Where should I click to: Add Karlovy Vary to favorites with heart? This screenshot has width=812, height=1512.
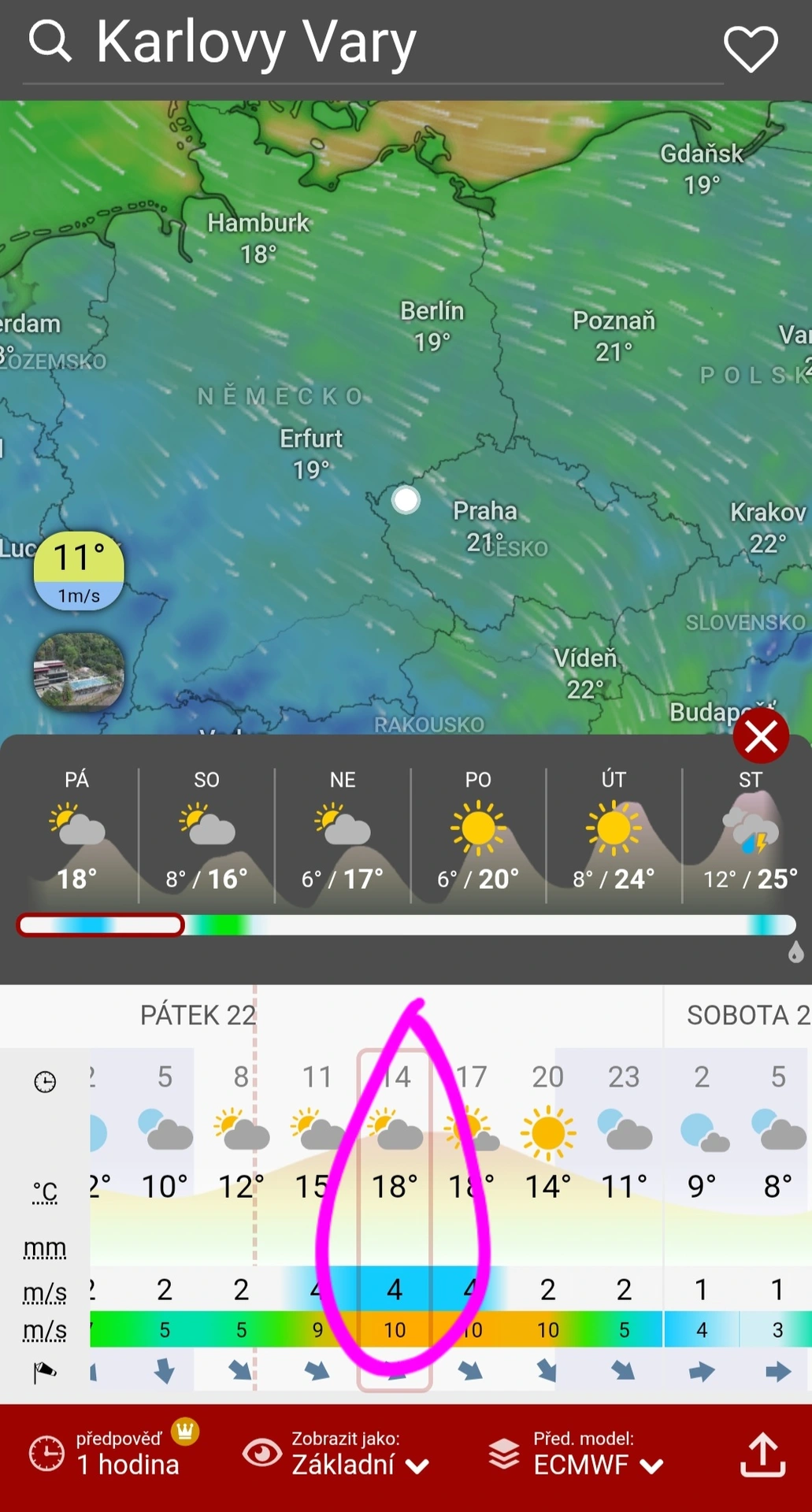tap(750, 48)
